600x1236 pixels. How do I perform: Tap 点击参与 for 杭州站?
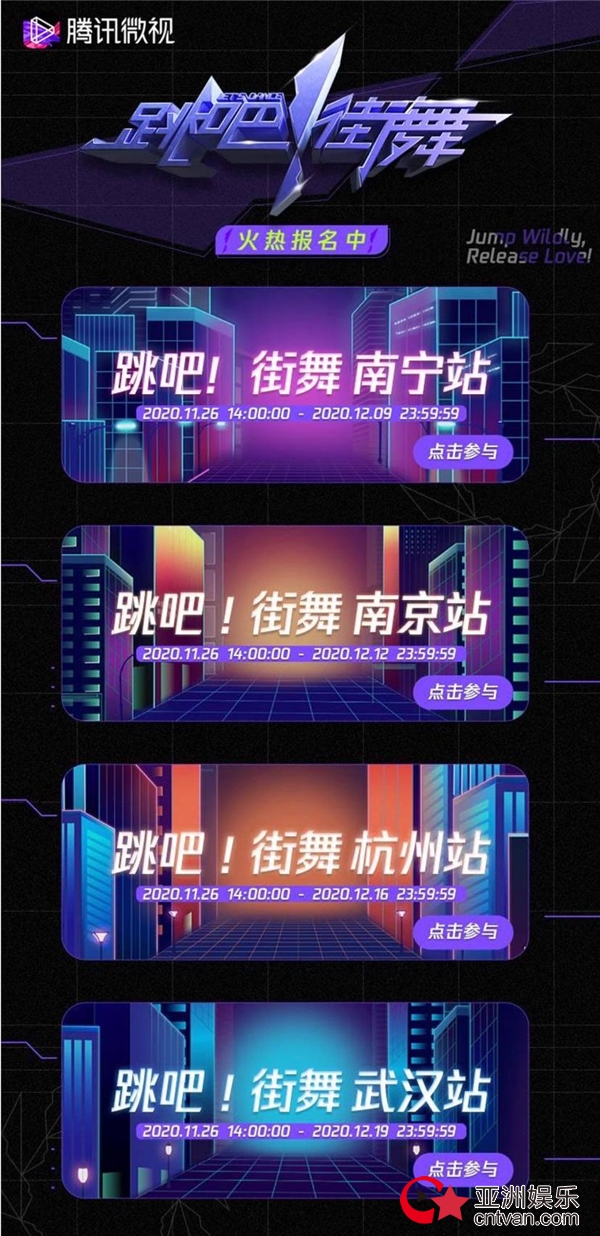462,931
